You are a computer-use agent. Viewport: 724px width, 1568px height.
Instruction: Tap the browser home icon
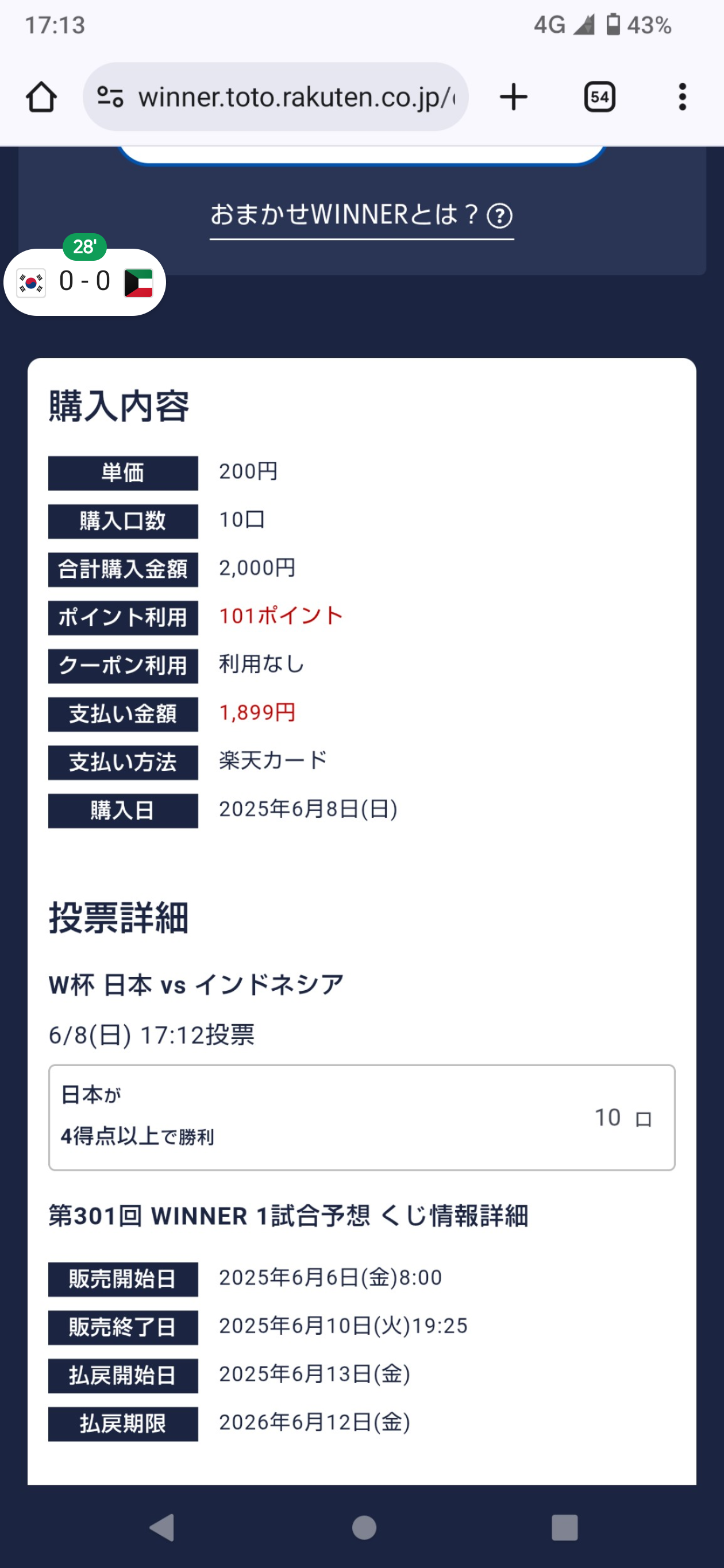tap(41, 98)
